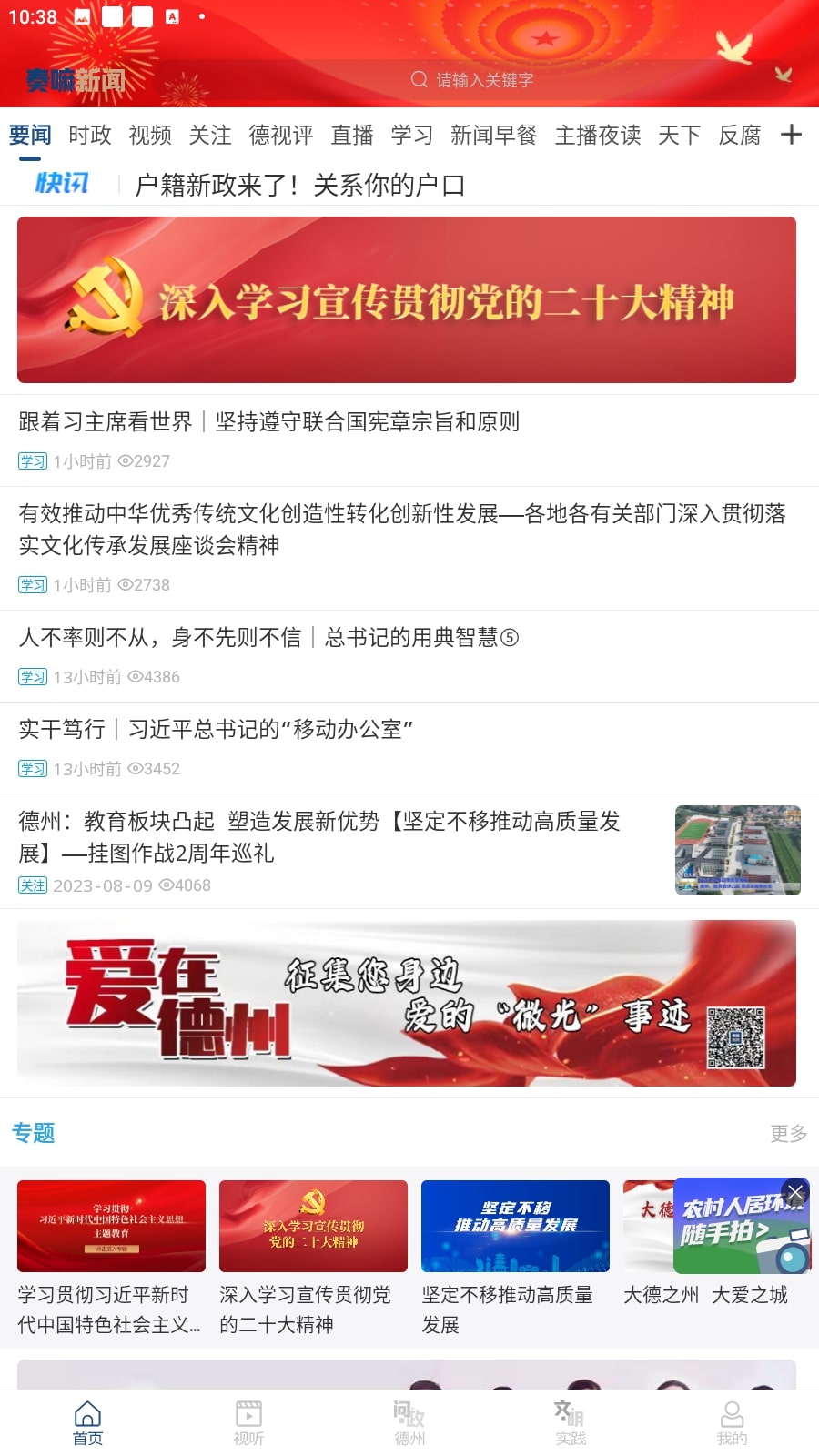Image resolution: width=819 pixels, height=1456 pixels.
Task: Switch to the 视频 top tab
Action: [150, 136]
